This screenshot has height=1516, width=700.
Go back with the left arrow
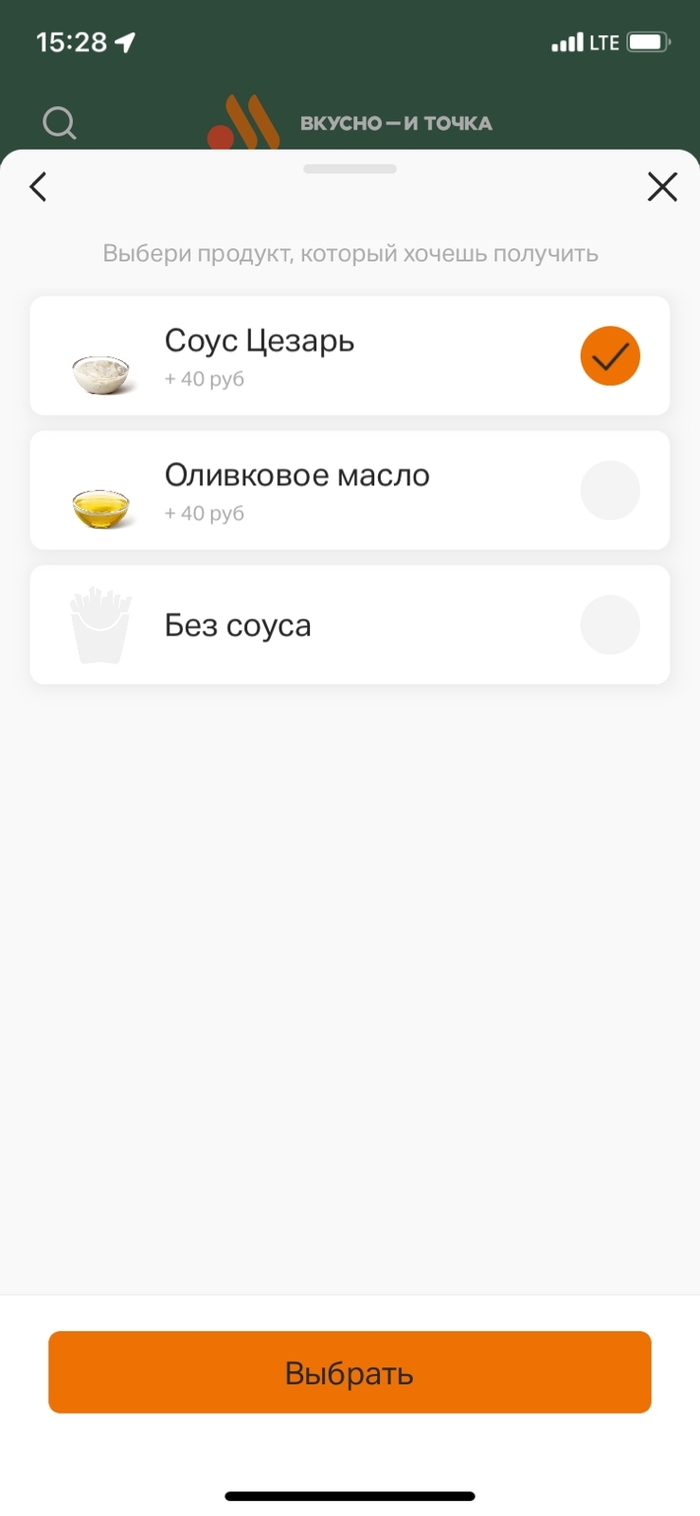(x=38, y=187)
